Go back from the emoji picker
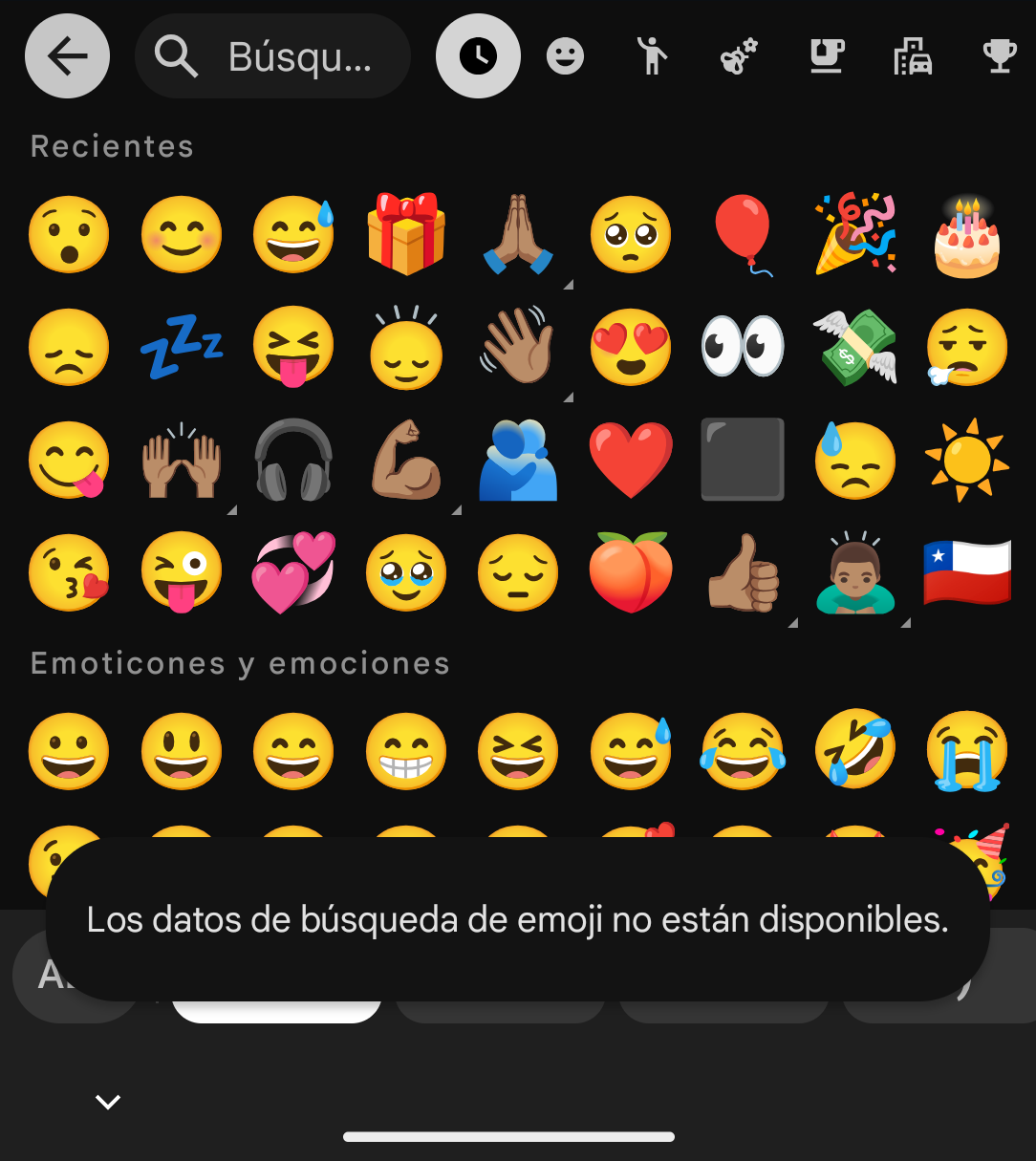Screen dimensions: 1036x1161 point(67,56)
